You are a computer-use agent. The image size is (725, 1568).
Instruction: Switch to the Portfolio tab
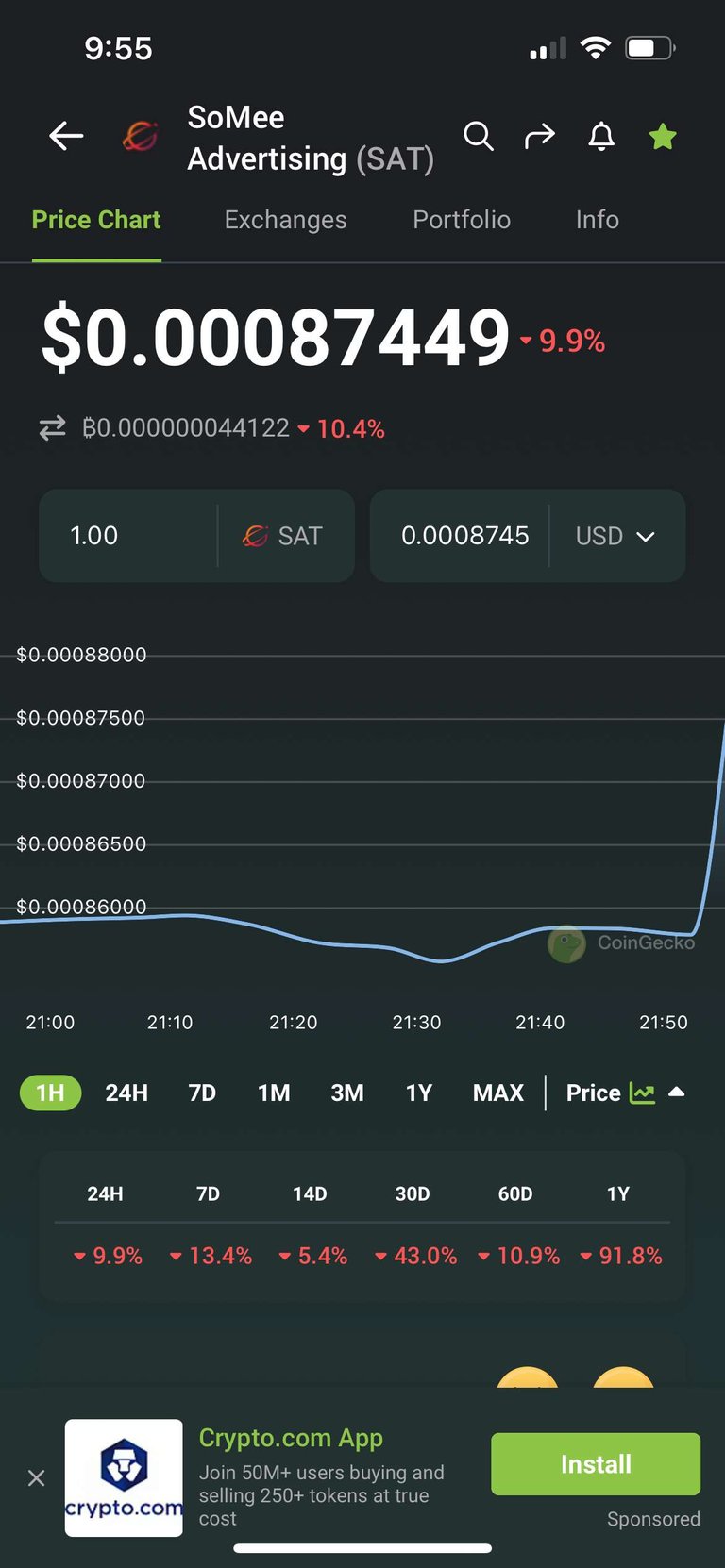coord(462,220)
